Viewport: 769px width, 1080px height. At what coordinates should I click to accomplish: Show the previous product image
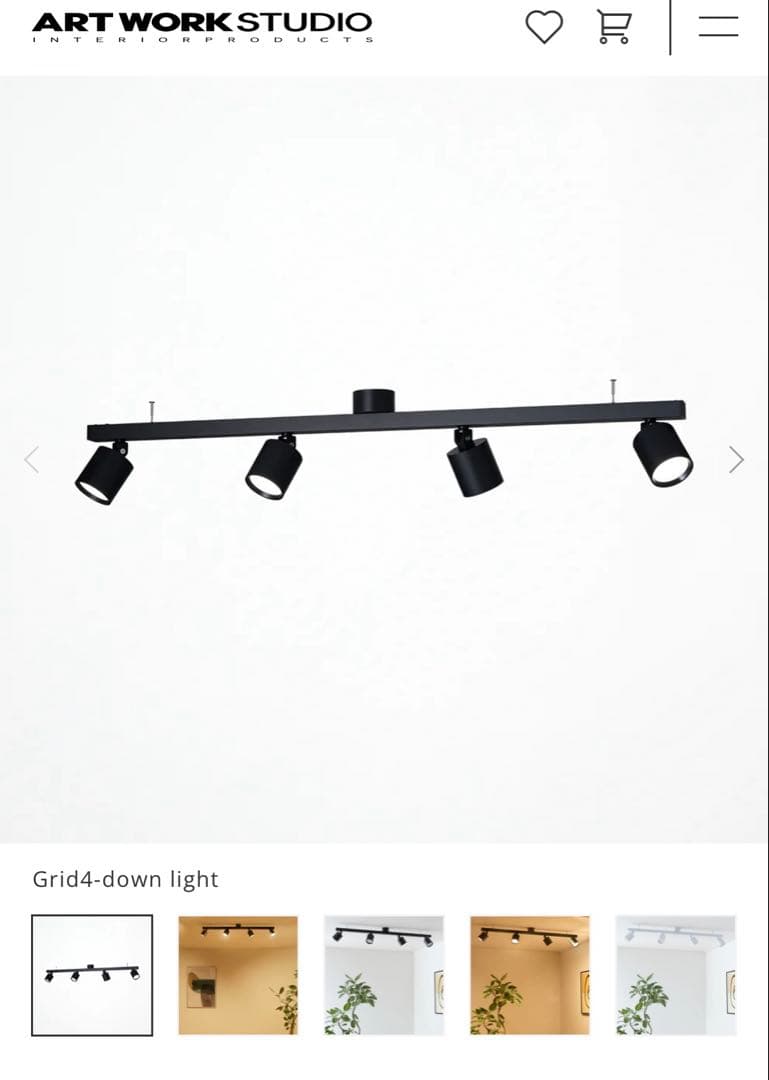pyautogui.click(x=32, y=460)
